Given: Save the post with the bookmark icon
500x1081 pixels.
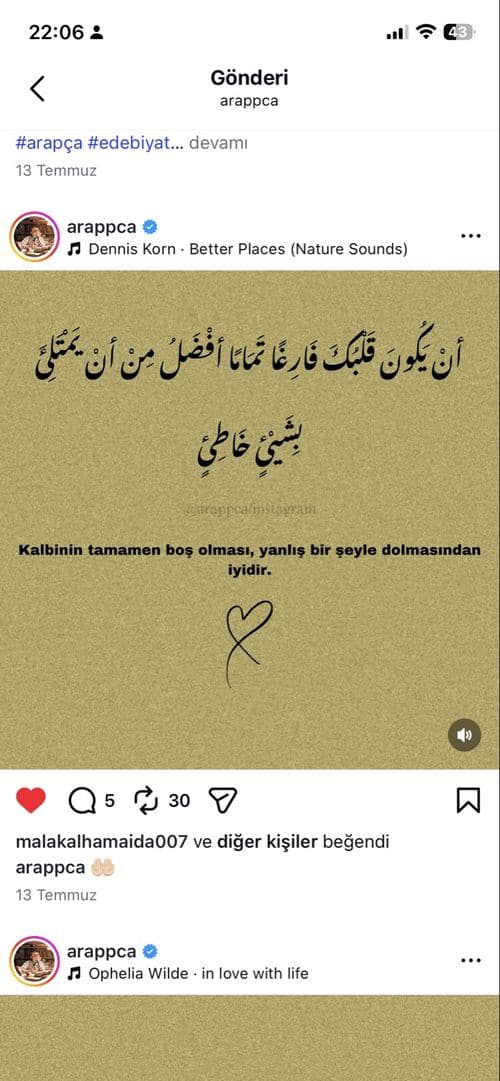Looking at the screenshot, I should pyautogui.click(x=468, y=800).
